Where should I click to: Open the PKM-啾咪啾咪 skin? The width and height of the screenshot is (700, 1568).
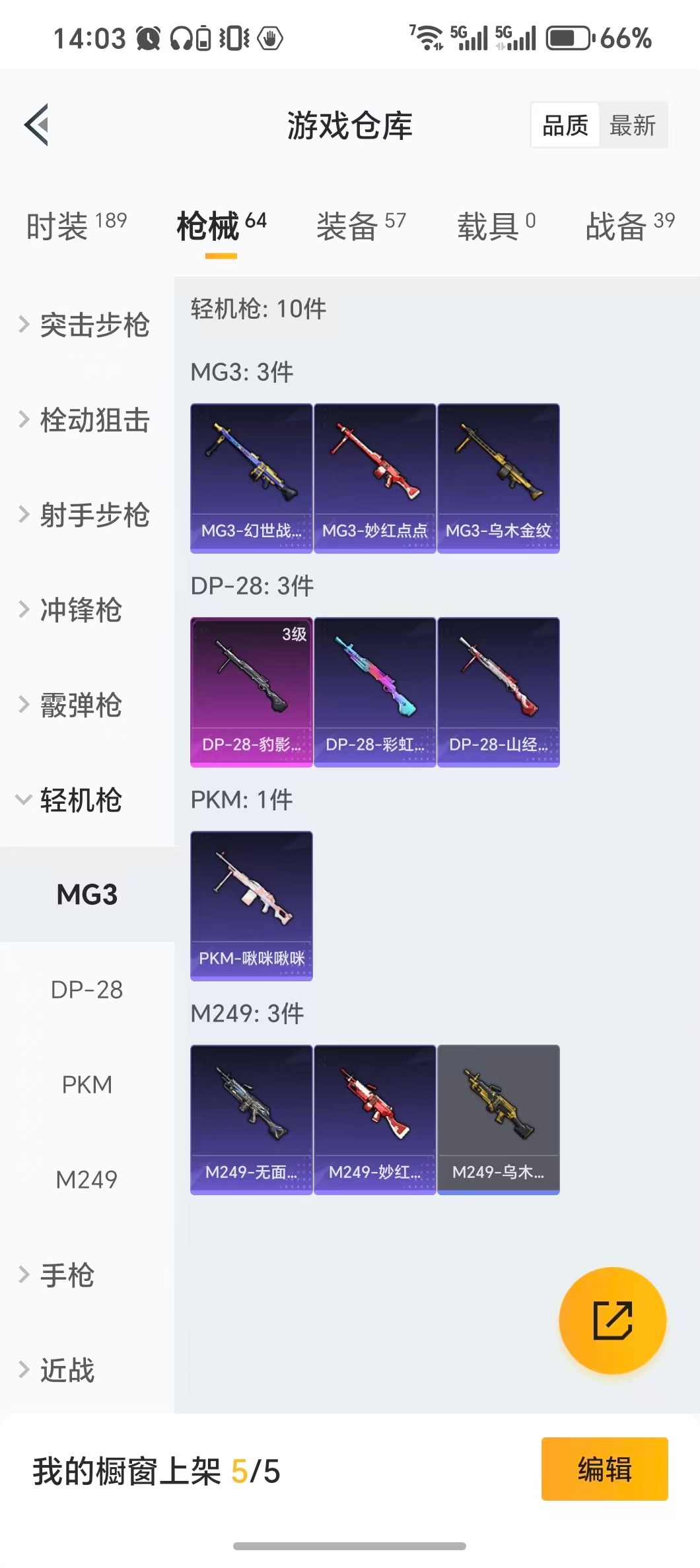click(x=251, y=905)
